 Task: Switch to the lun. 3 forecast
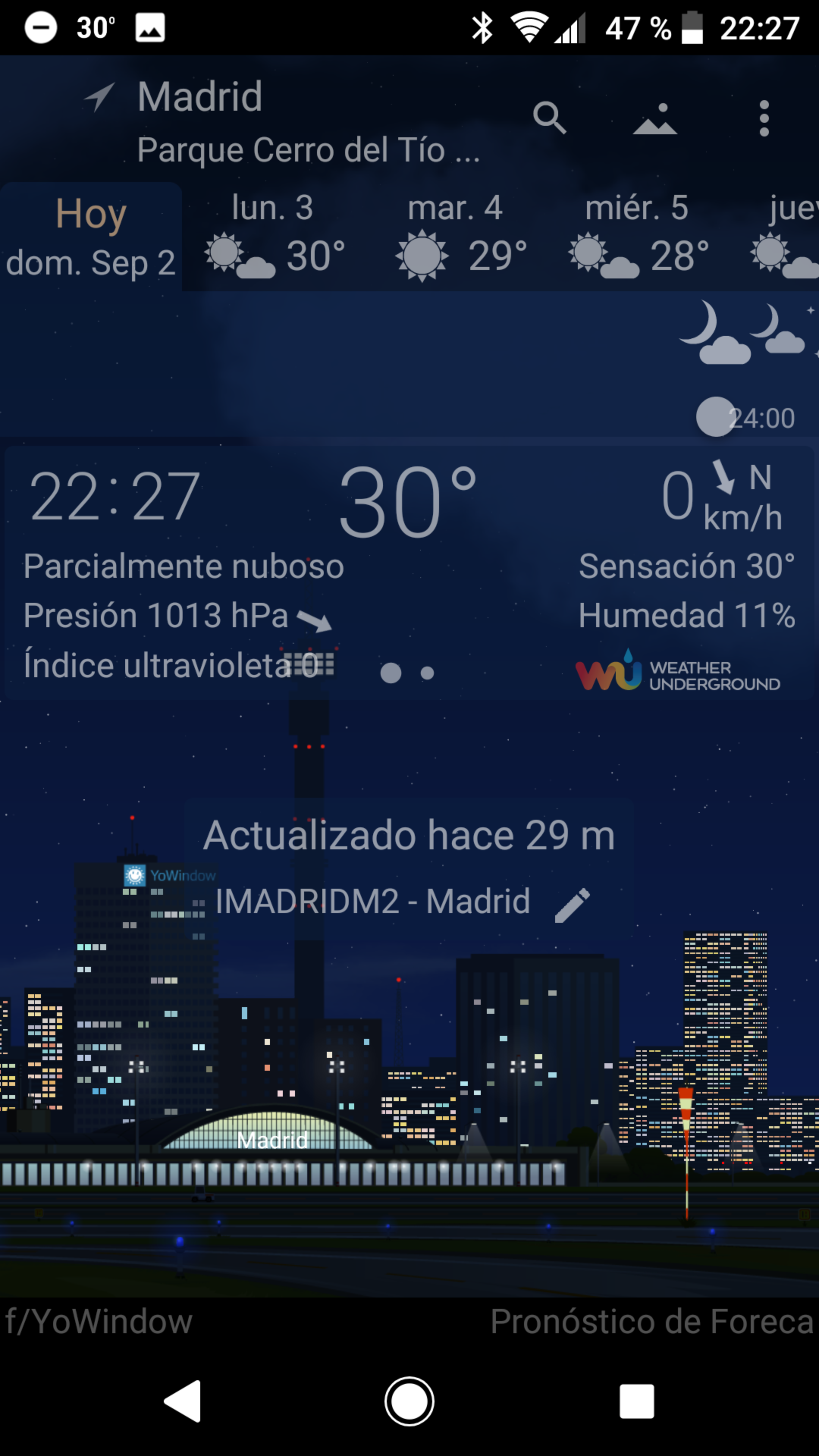coord(274,237)
